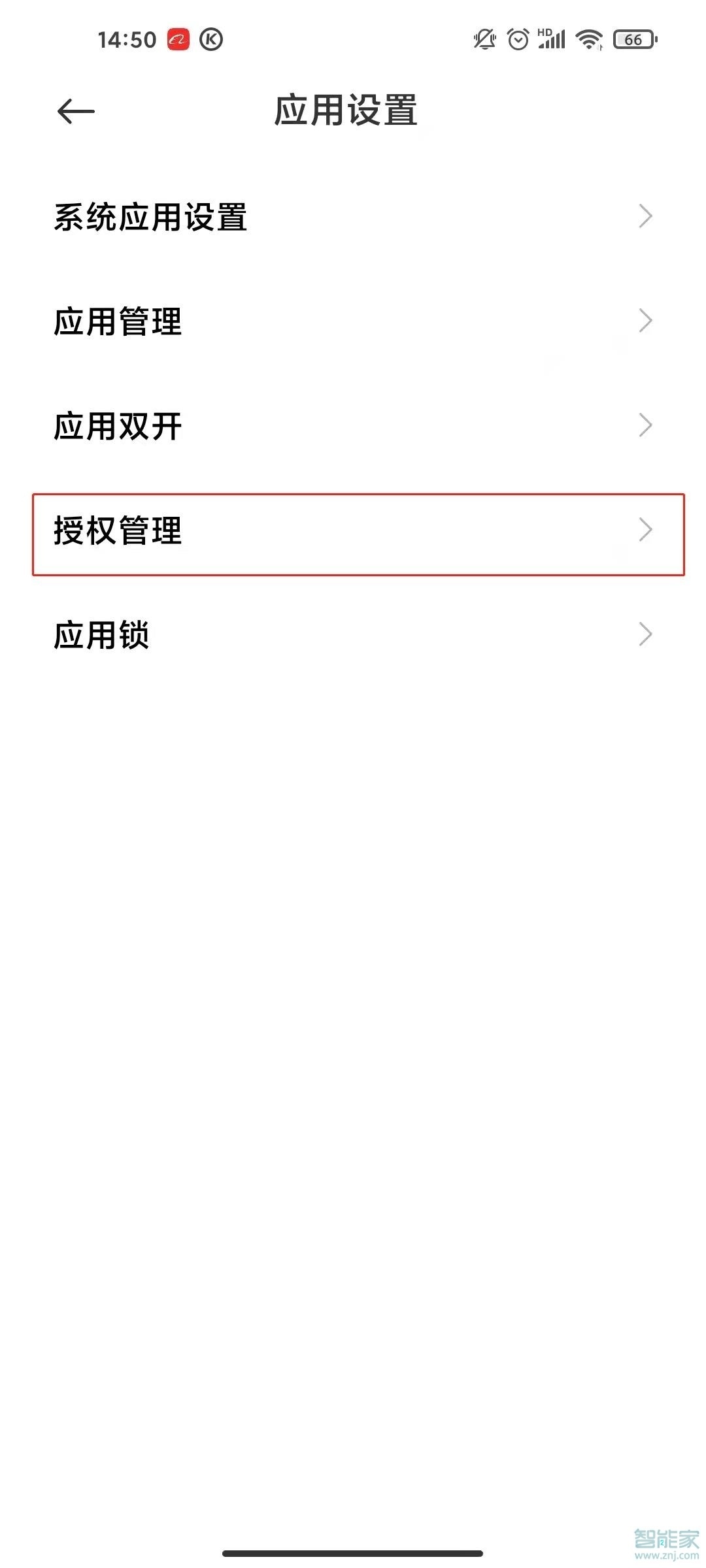Expand 应用管理 via its right arrow
The image size is (706, 1568).
point(645,321)
